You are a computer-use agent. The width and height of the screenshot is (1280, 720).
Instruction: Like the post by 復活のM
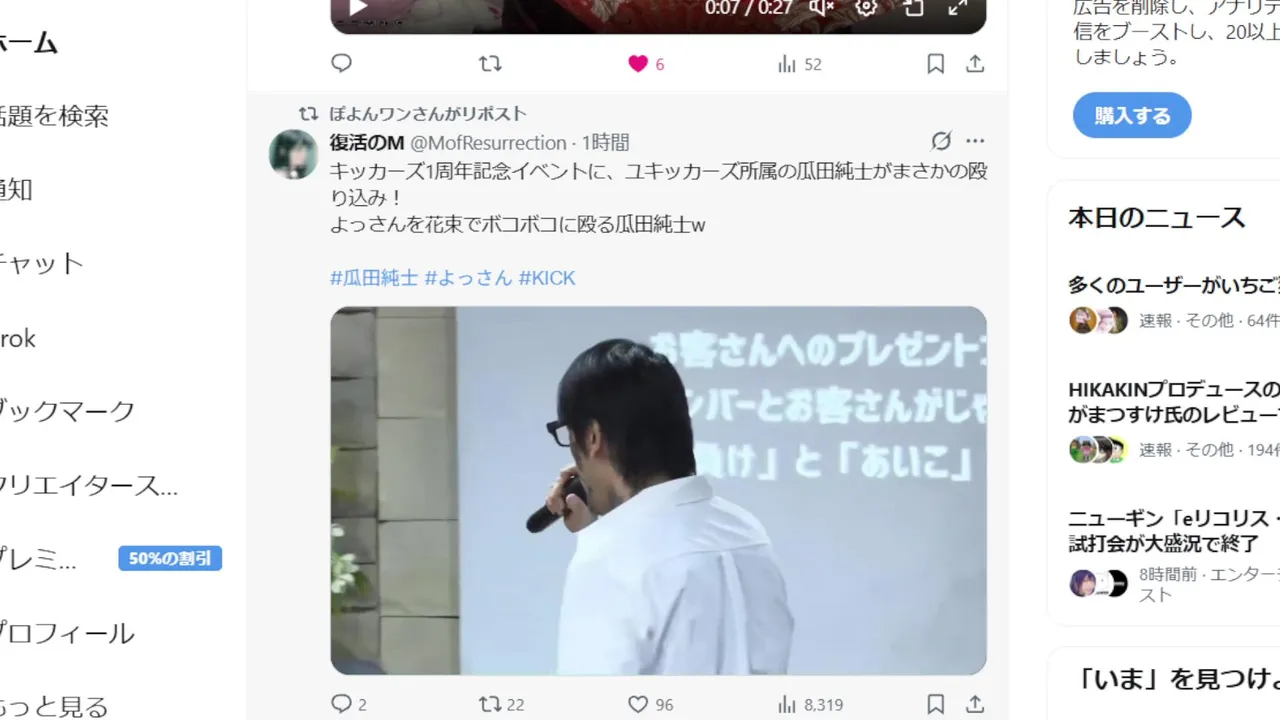tap(638, 705)
